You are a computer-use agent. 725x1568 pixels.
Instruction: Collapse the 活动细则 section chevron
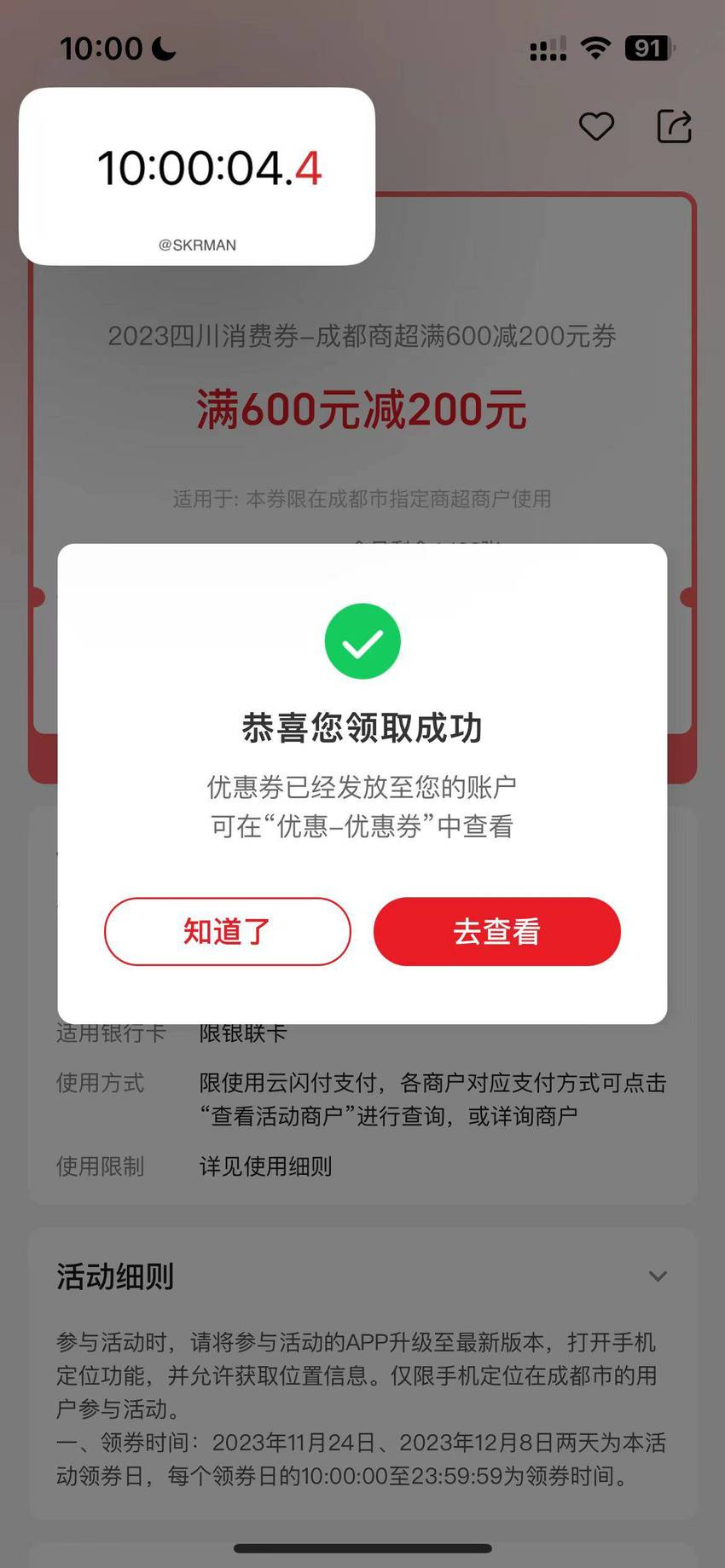point(658,1276)
